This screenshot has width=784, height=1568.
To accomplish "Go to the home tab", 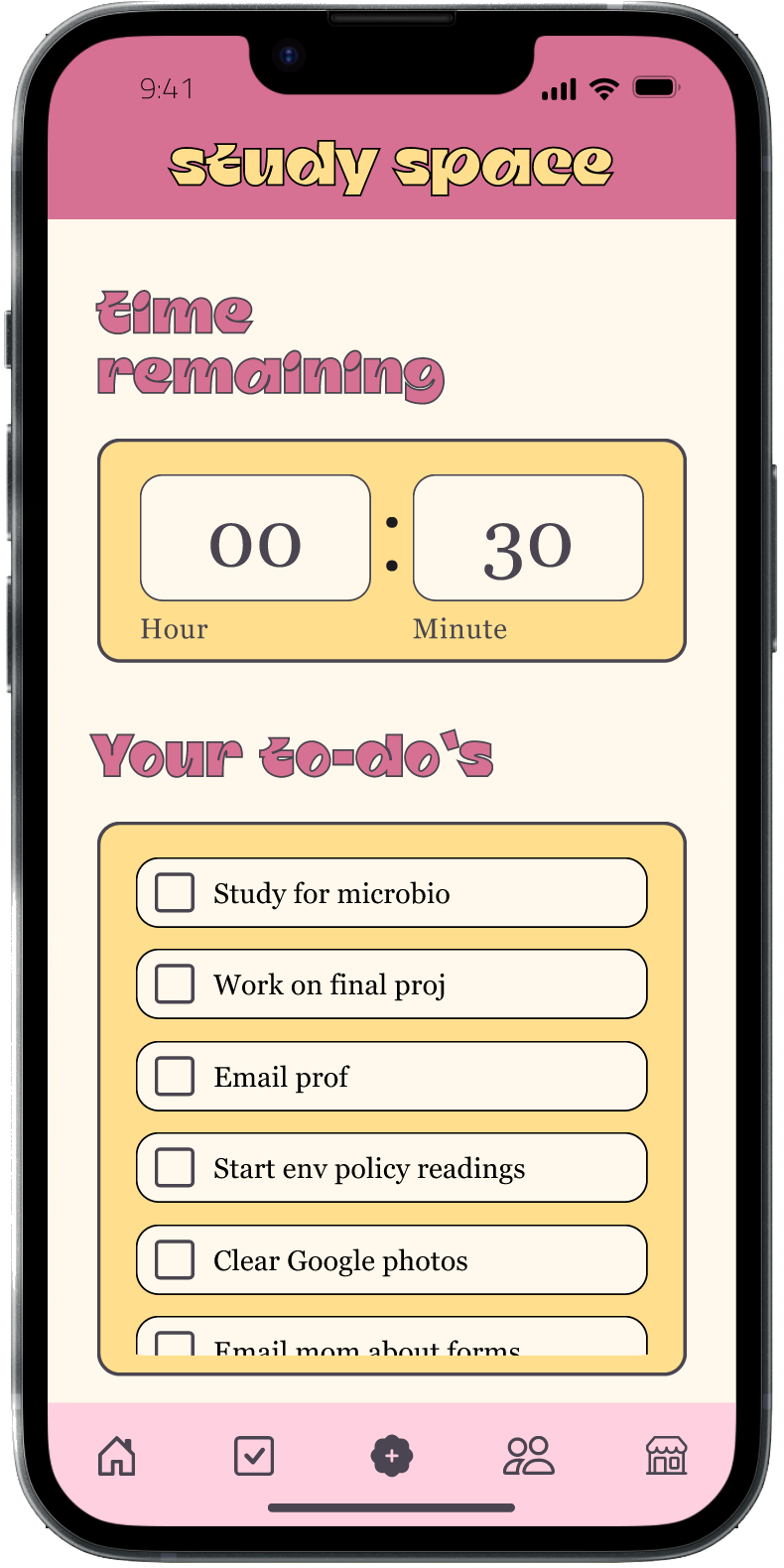I will 117,1456.
